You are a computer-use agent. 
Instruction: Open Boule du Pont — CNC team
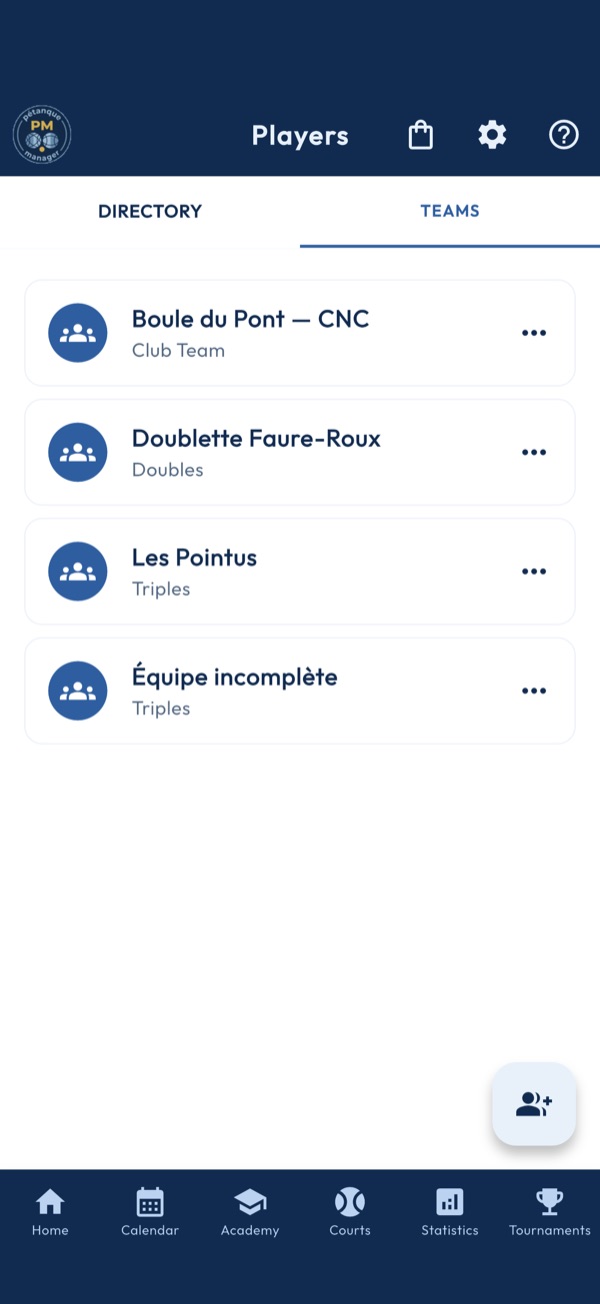point(300,333)
